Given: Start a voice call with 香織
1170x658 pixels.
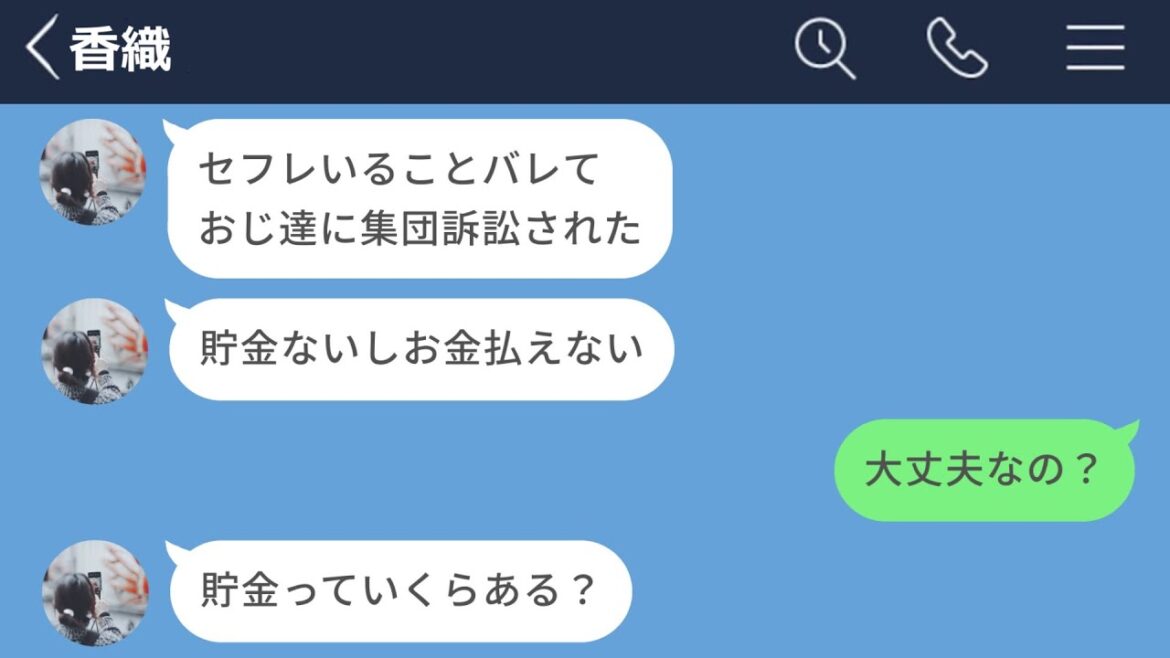Looking at the screenshot, I should click(x=957, y=48).
